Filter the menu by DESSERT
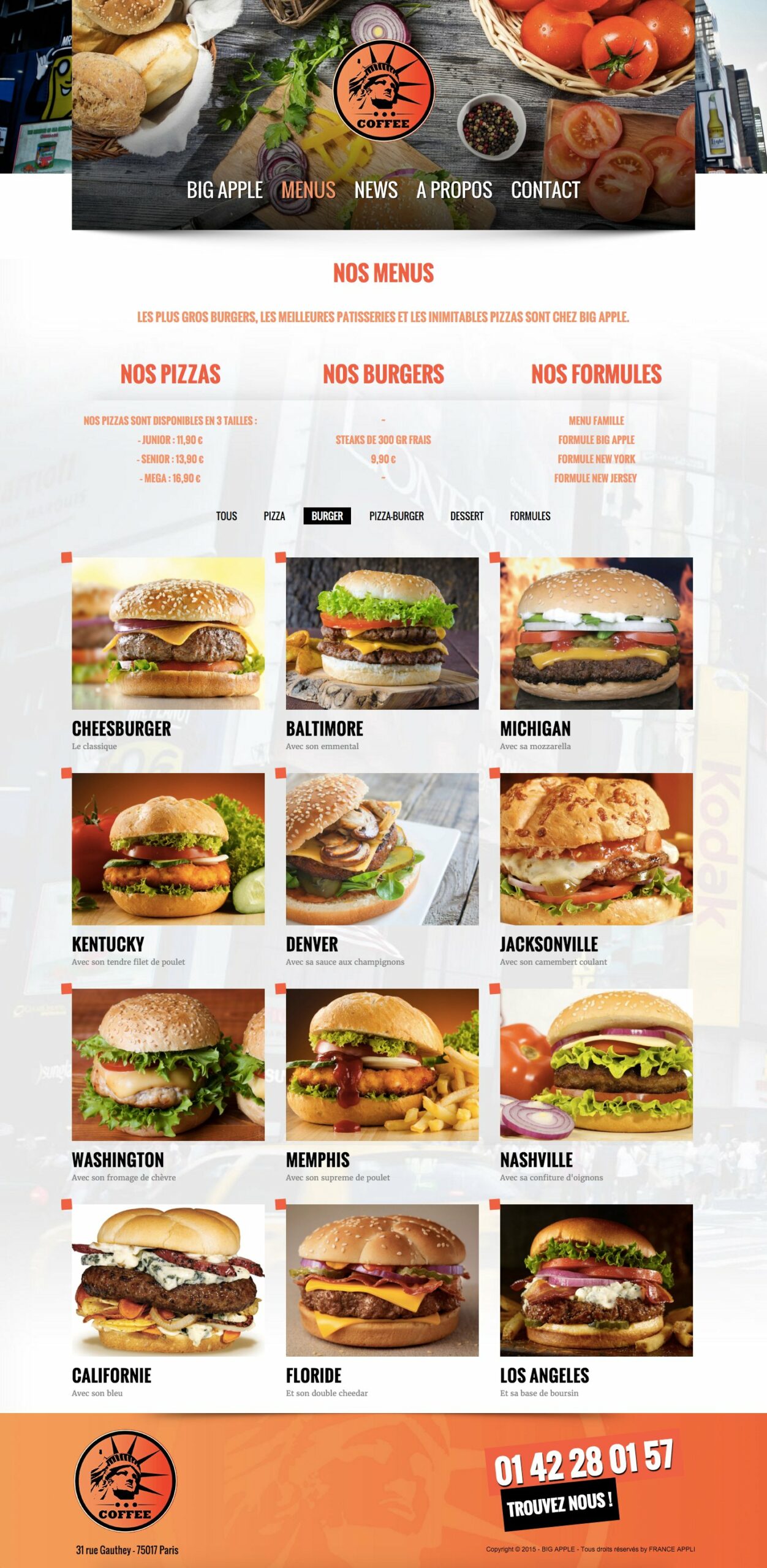 467,516
